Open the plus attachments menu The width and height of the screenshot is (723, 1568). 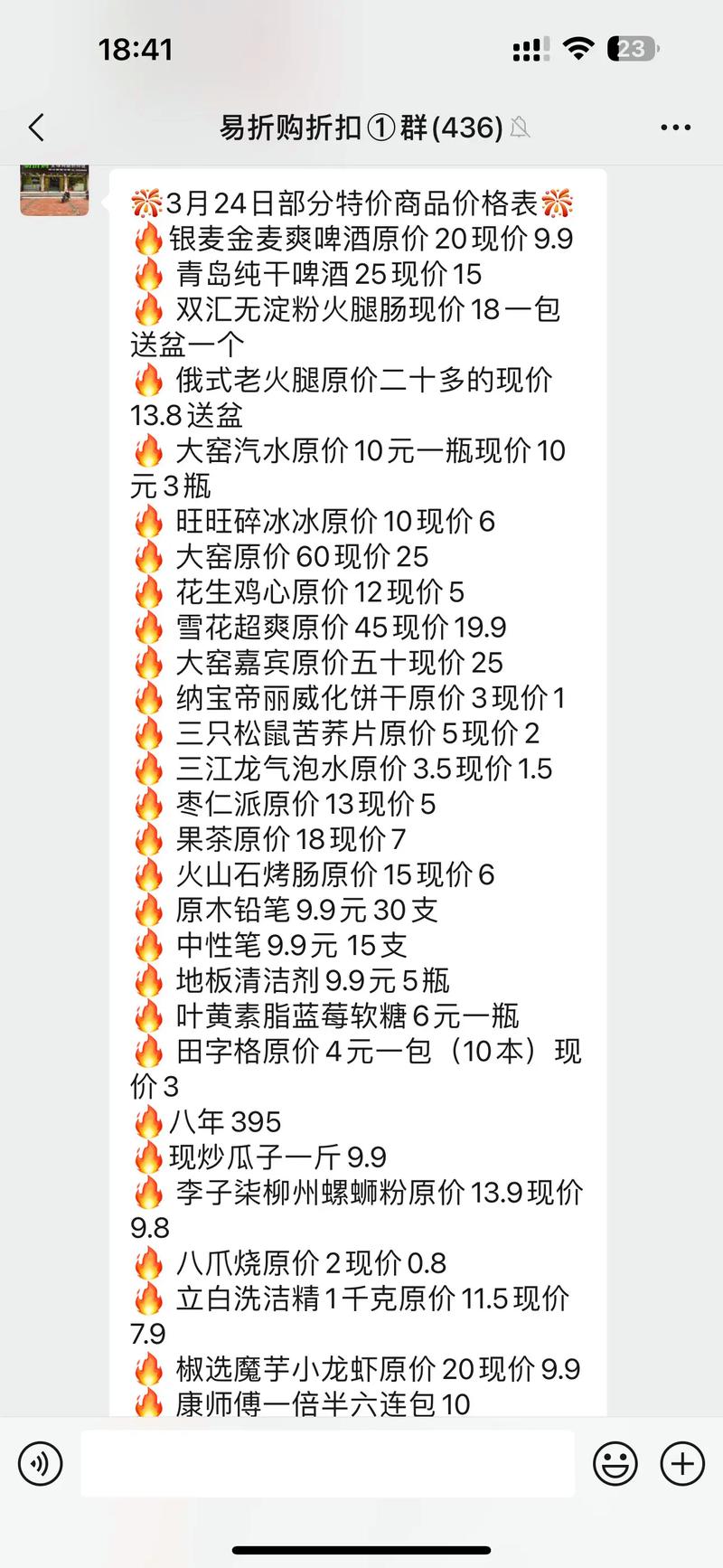pyautogui.click(x=682, y=1463)
